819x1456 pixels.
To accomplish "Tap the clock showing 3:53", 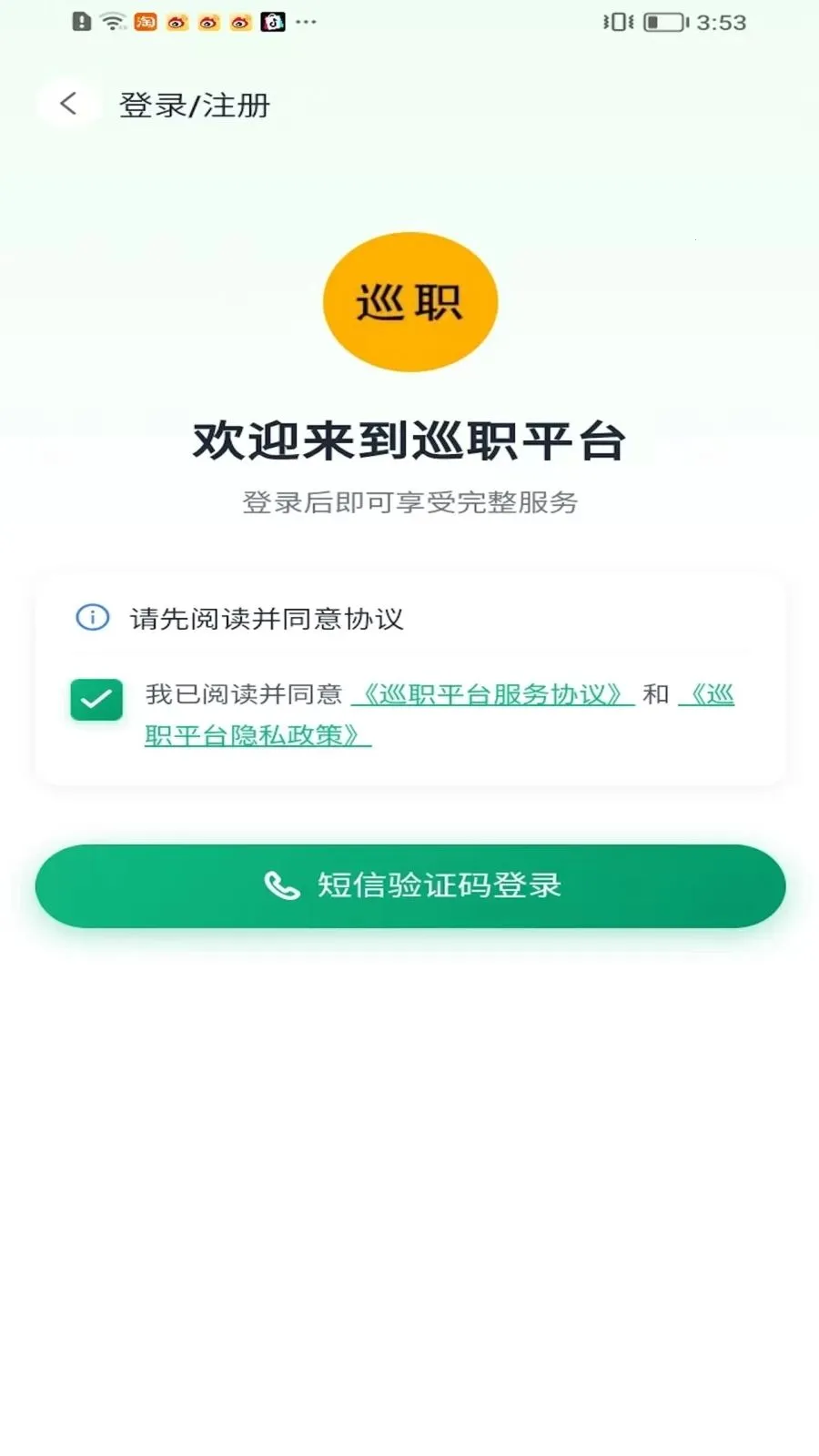I will pyautogui.click(x=722, y=22).
